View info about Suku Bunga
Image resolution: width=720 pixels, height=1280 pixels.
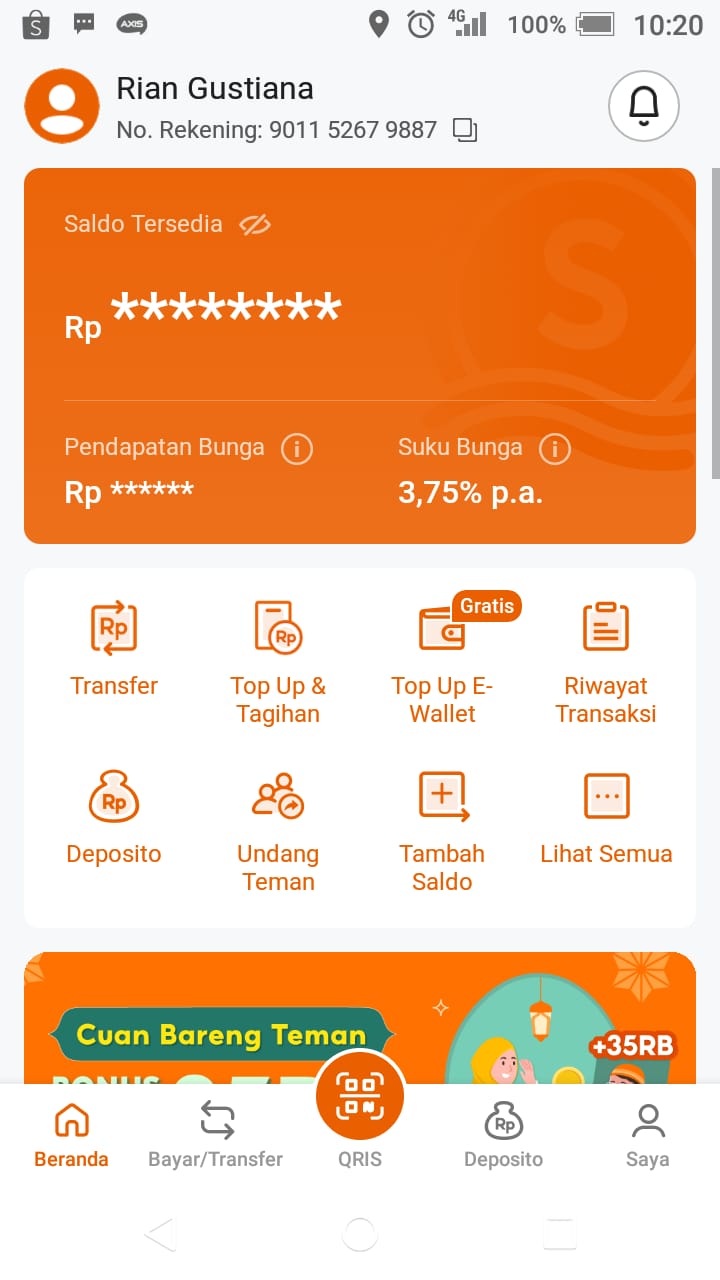(x=554, y=449)
